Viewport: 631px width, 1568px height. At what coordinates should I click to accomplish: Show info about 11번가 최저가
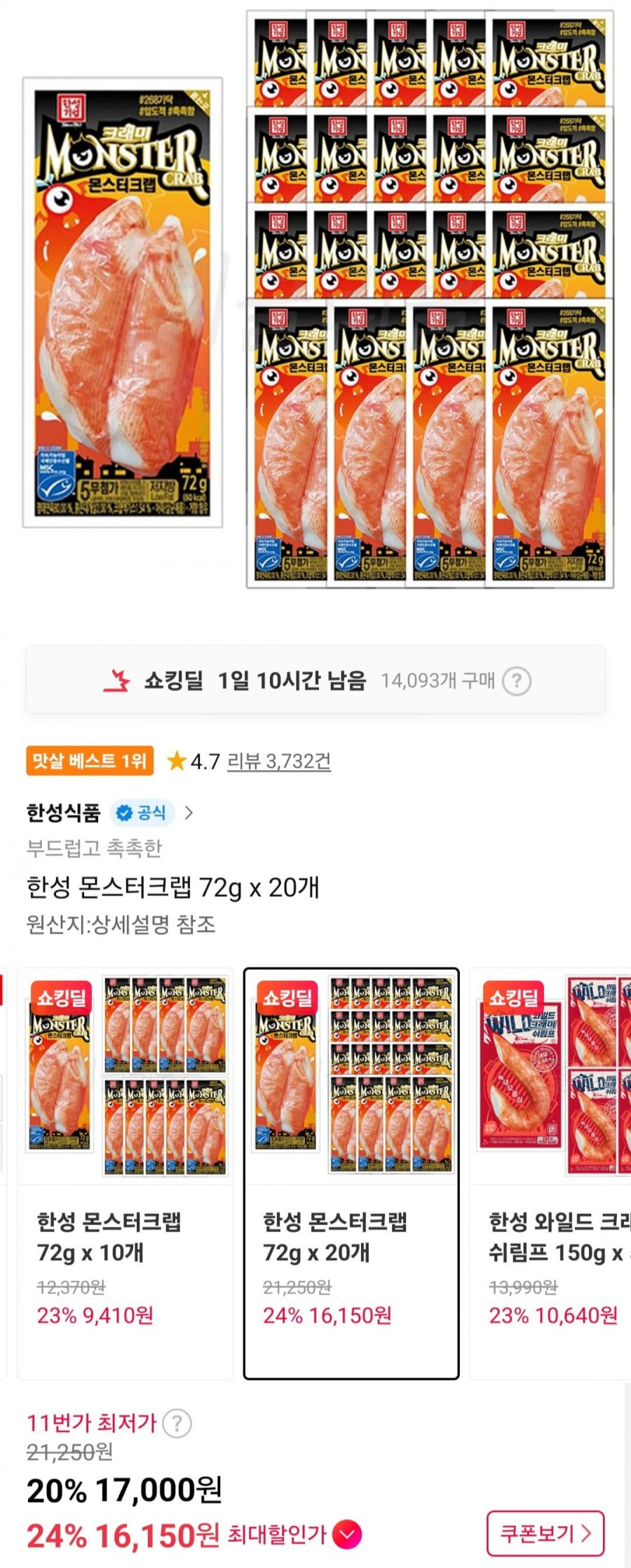coord(177,1424)
